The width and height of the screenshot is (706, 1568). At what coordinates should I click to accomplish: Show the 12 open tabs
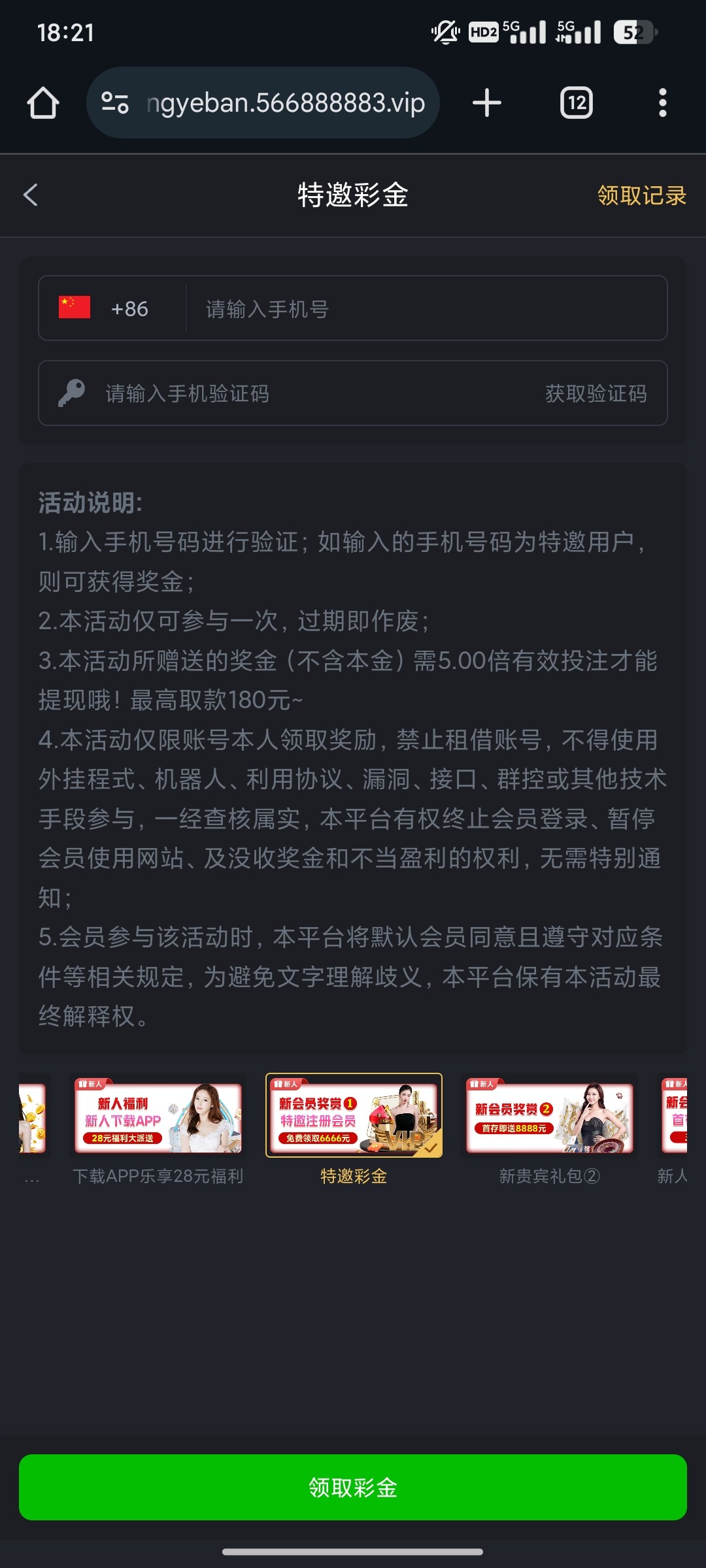tap(577, 103)
